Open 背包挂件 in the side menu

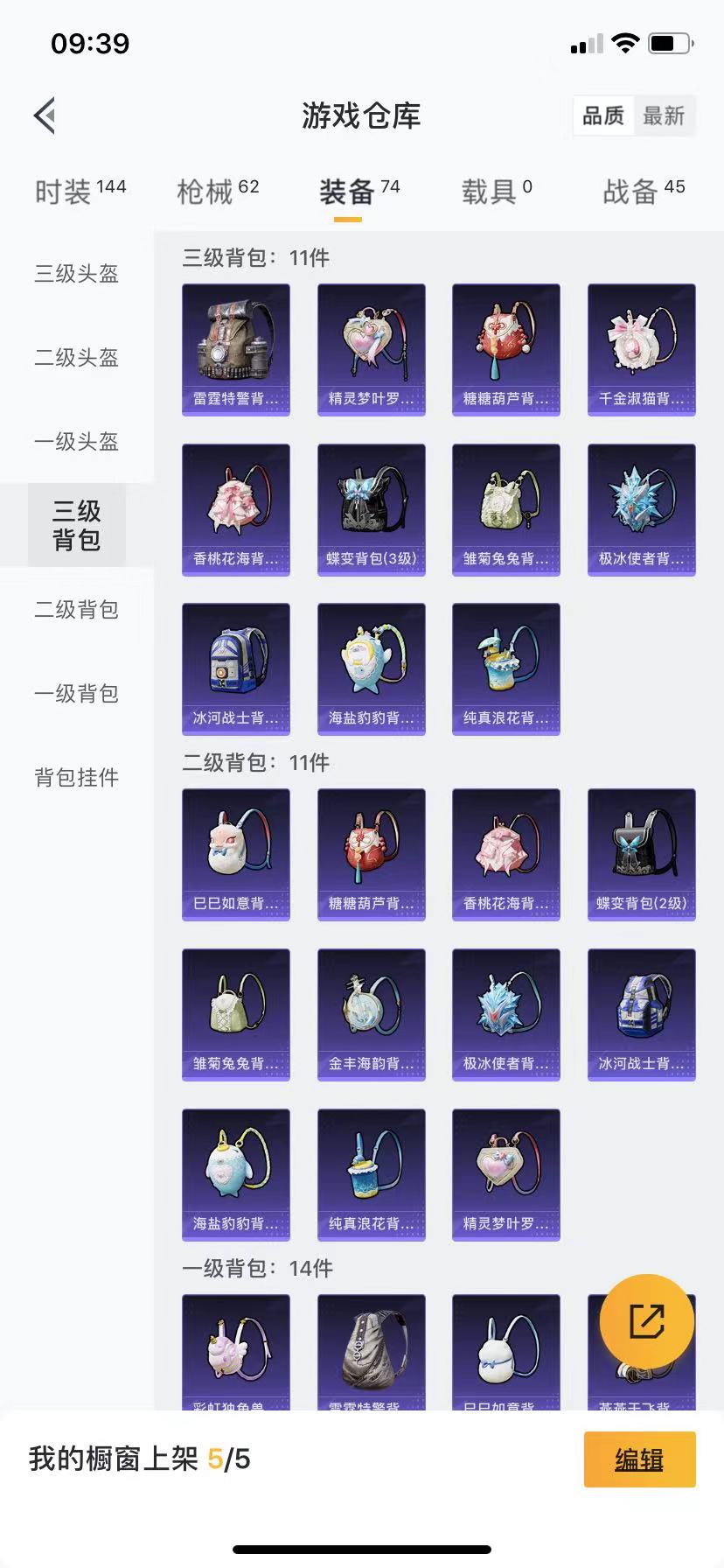[x=77, y=778]
